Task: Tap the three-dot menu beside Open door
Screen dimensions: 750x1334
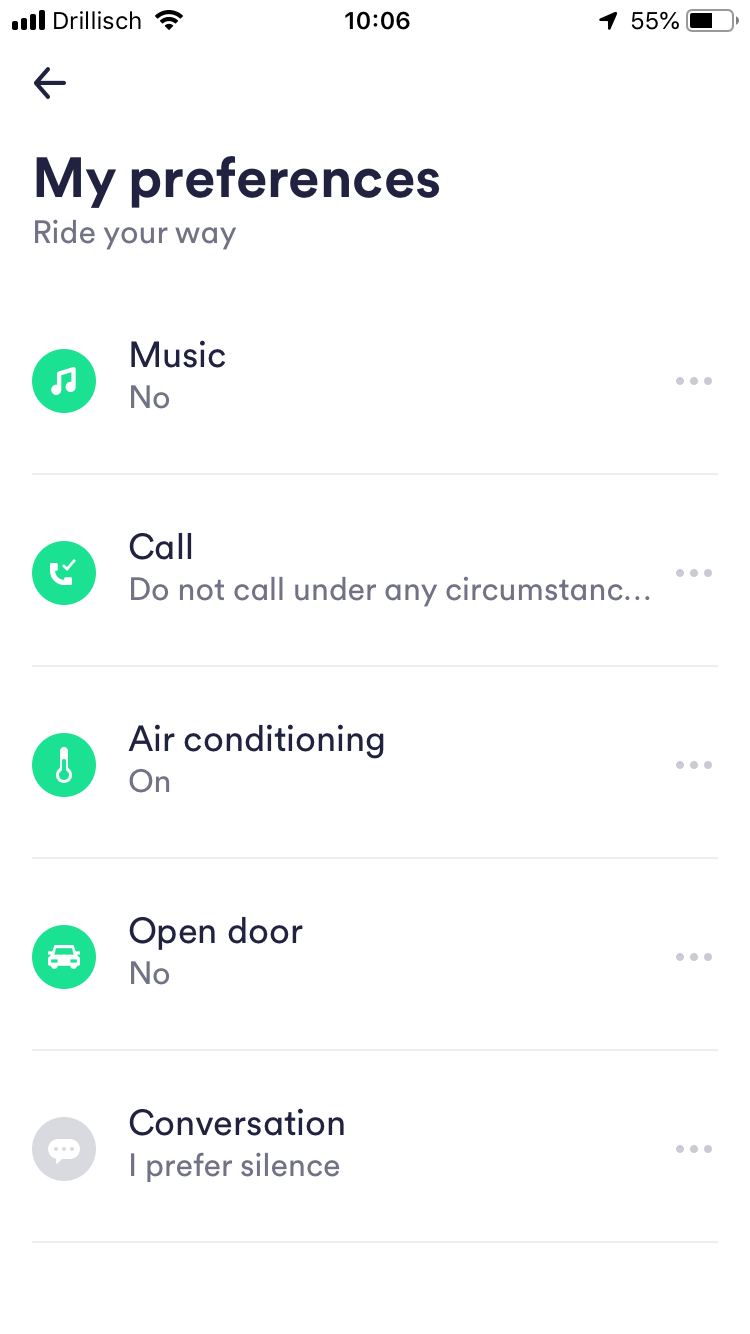Action: (693, 957)
